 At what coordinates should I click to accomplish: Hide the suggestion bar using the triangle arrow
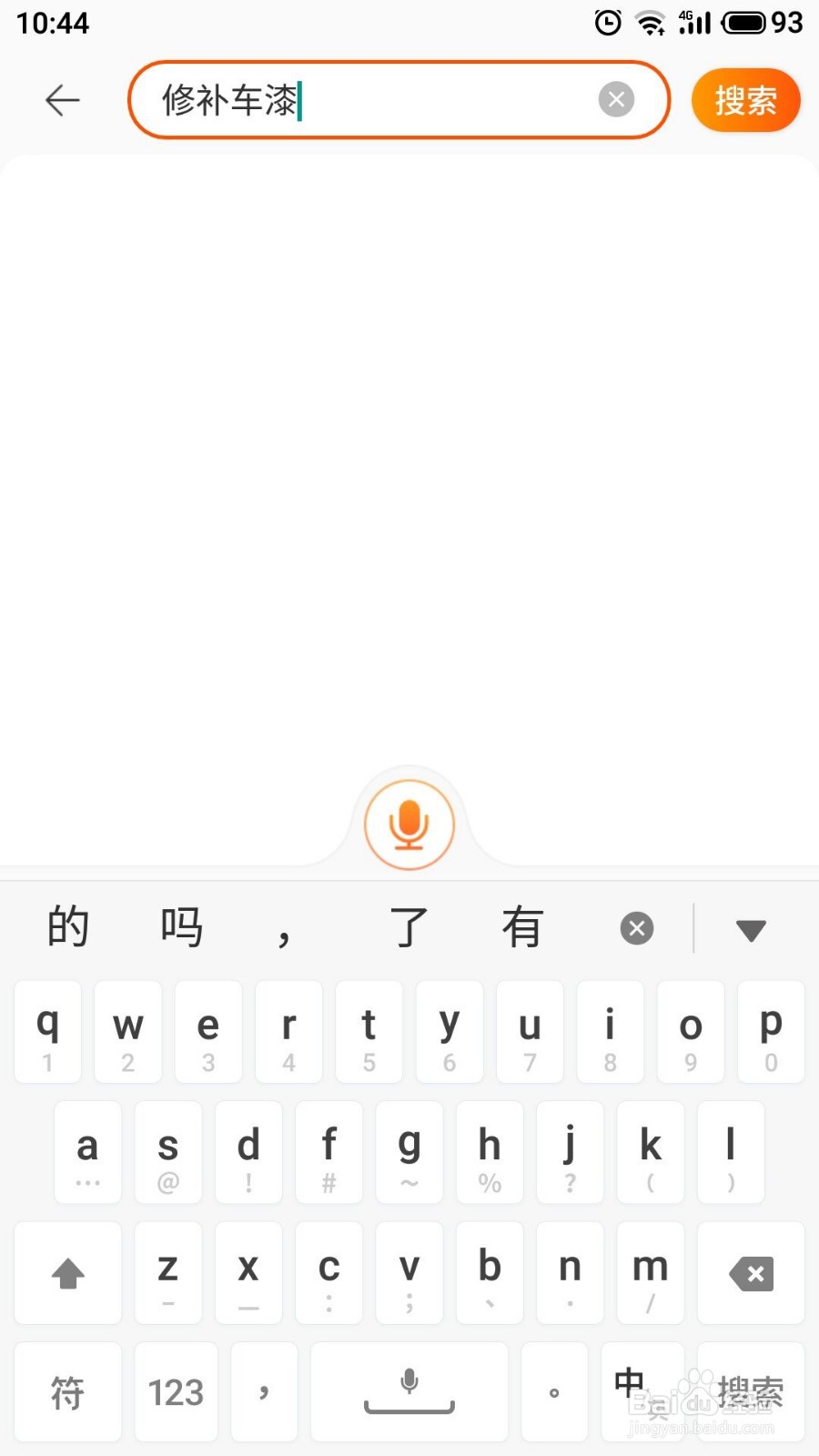pyautogui.click(x=751, y=929)
